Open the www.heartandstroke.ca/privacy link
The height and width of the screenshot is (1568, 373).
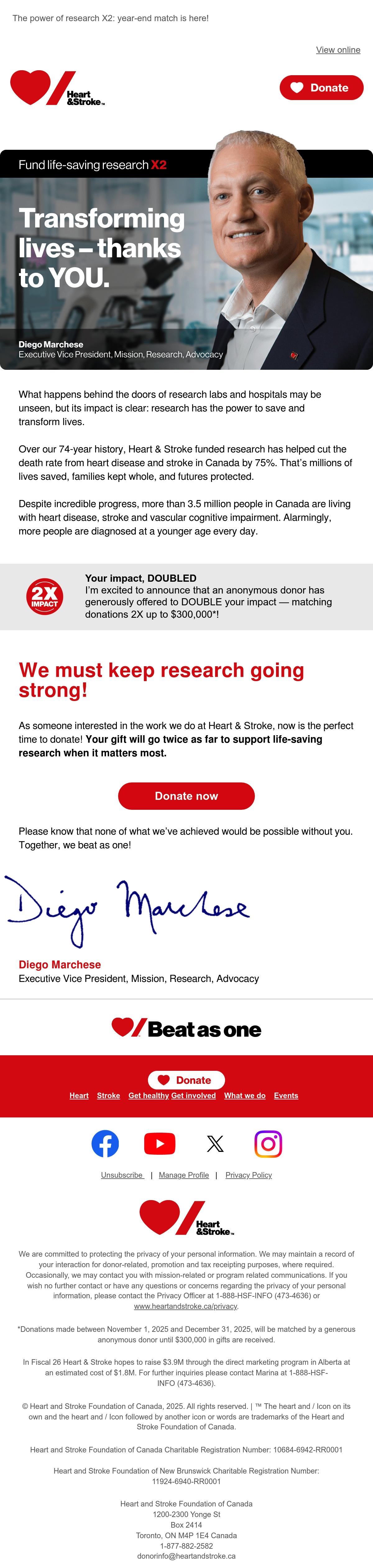coord(186,1306)
